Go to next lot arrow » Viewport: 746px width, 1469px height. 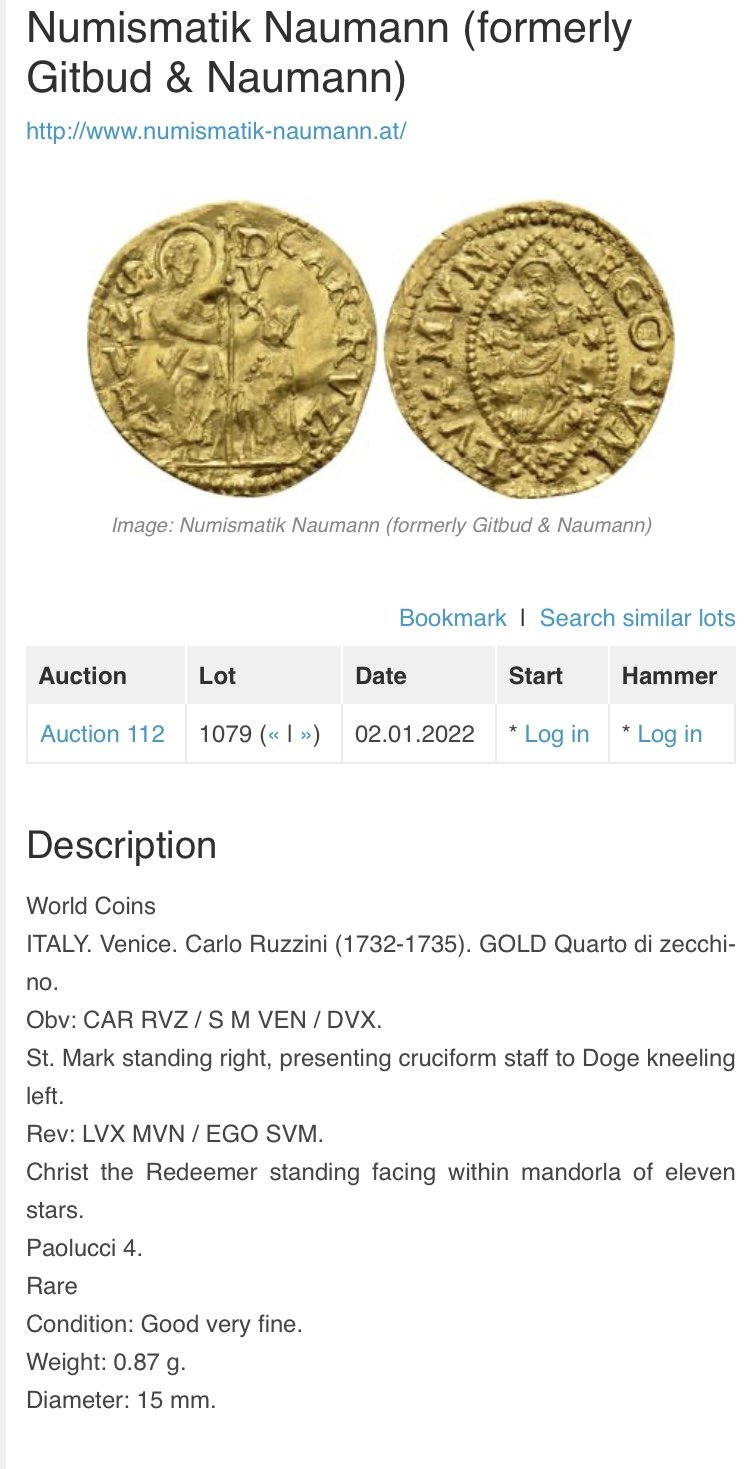(x=306, y=735)
